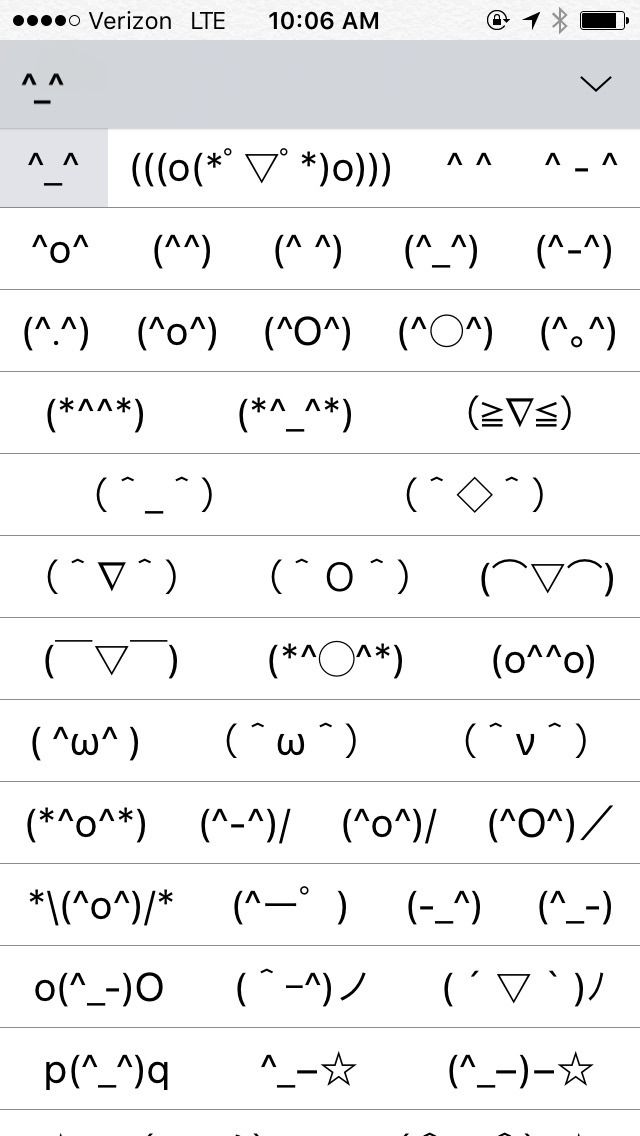Image resolution: width=640 pixels, height=1136 pixels.
Task: Choose the (≧∇≦) emoticon
Action: (x=520, y=413)
